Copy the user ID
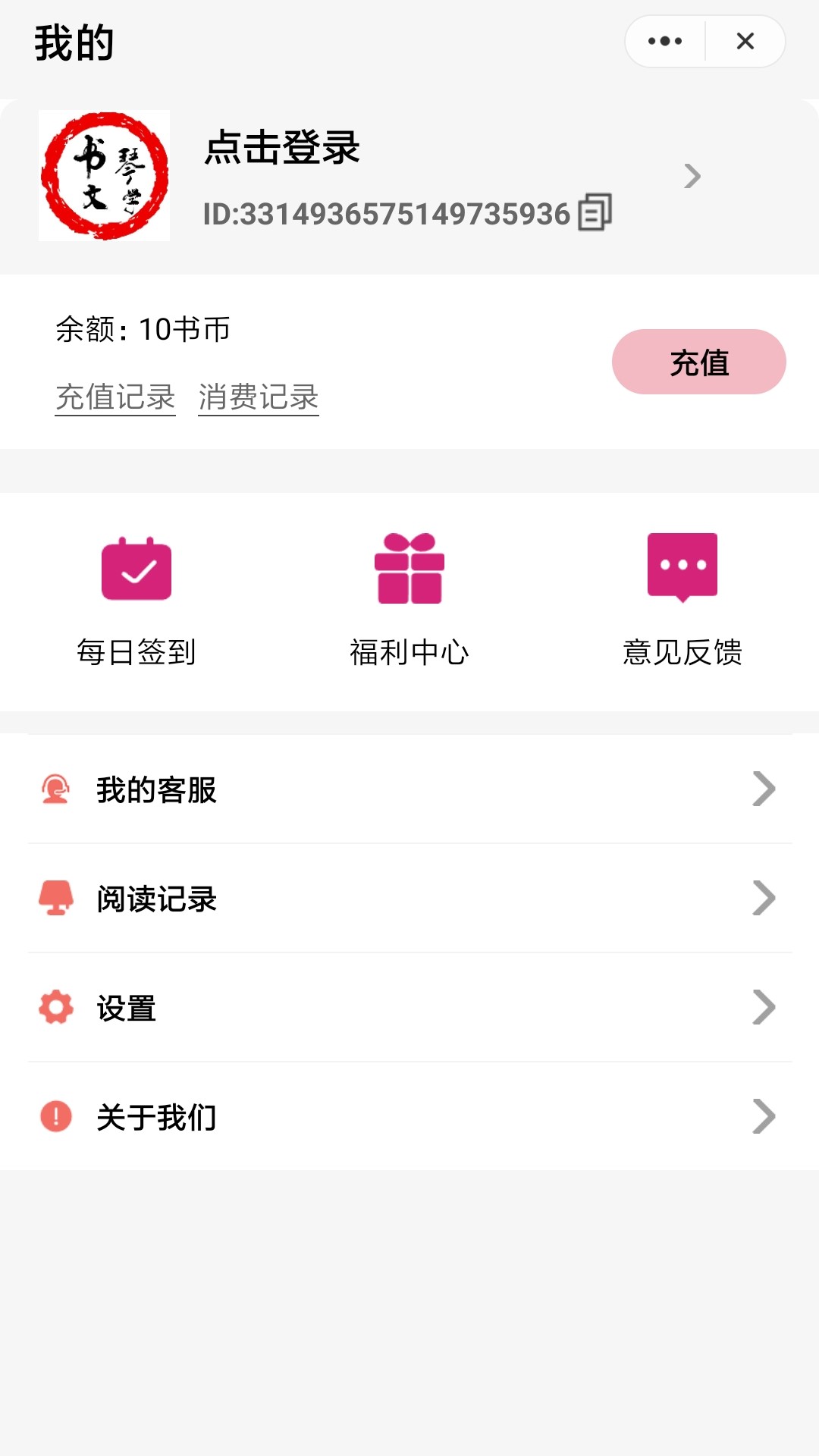 click(x=595, y=212)
